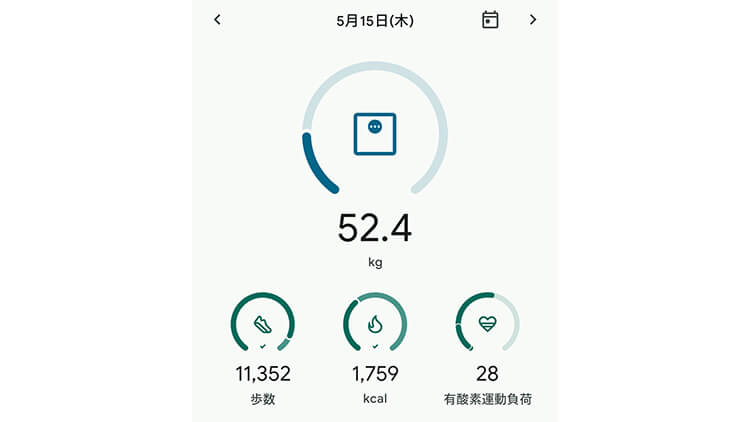Open the 1,759 kcal calories ring

(375, 325)
